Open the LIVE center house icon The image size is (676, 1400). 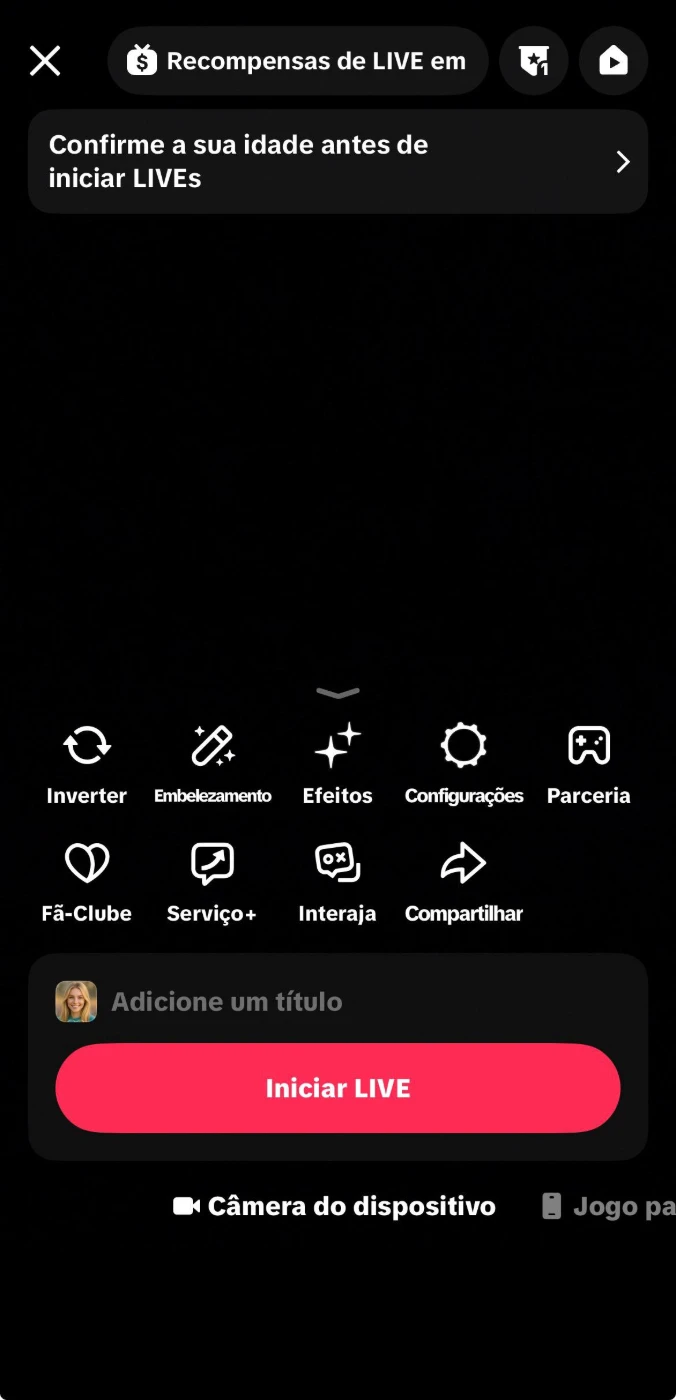(613, 61)
